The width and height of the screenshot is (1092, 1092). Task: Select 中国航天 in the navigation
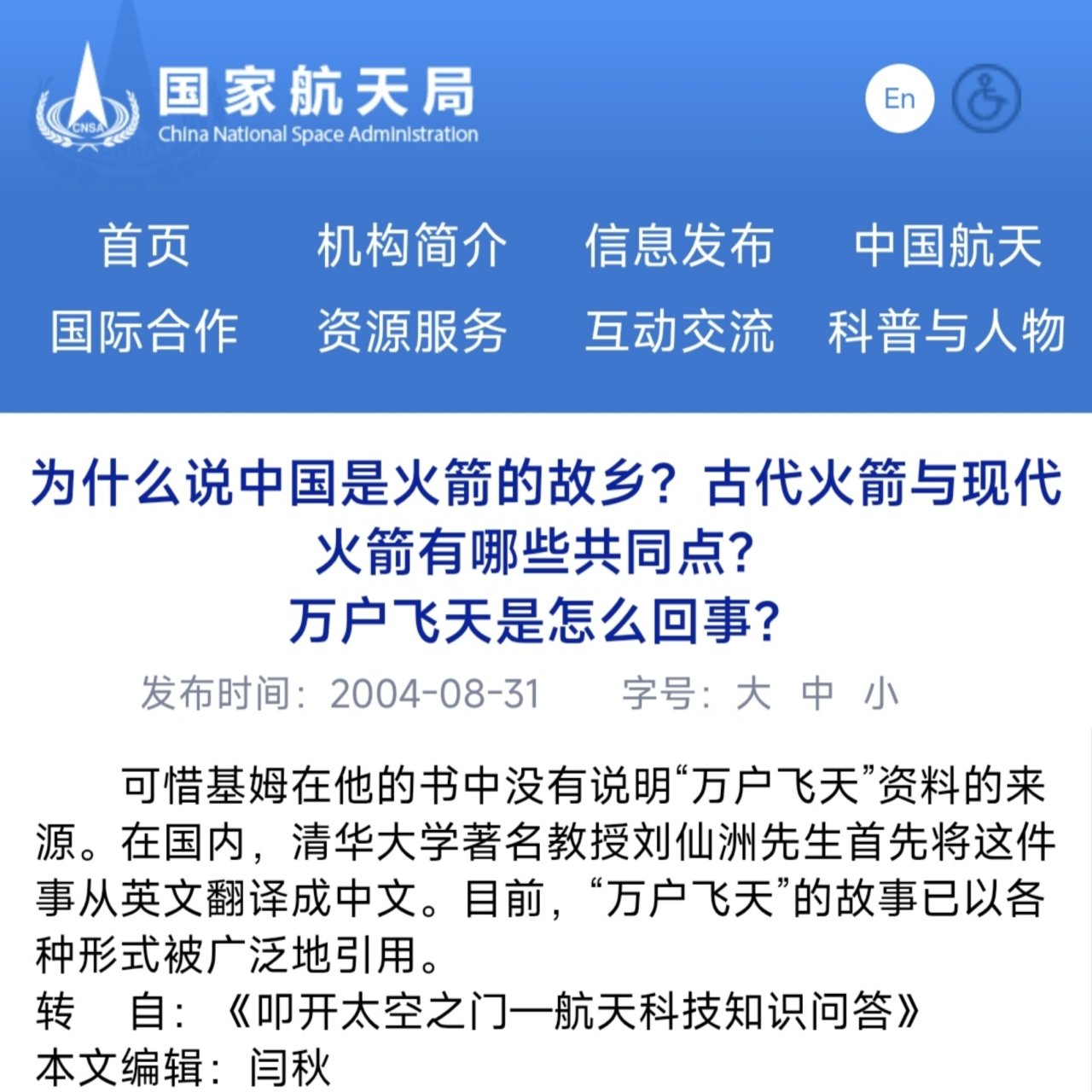point(948,246)
